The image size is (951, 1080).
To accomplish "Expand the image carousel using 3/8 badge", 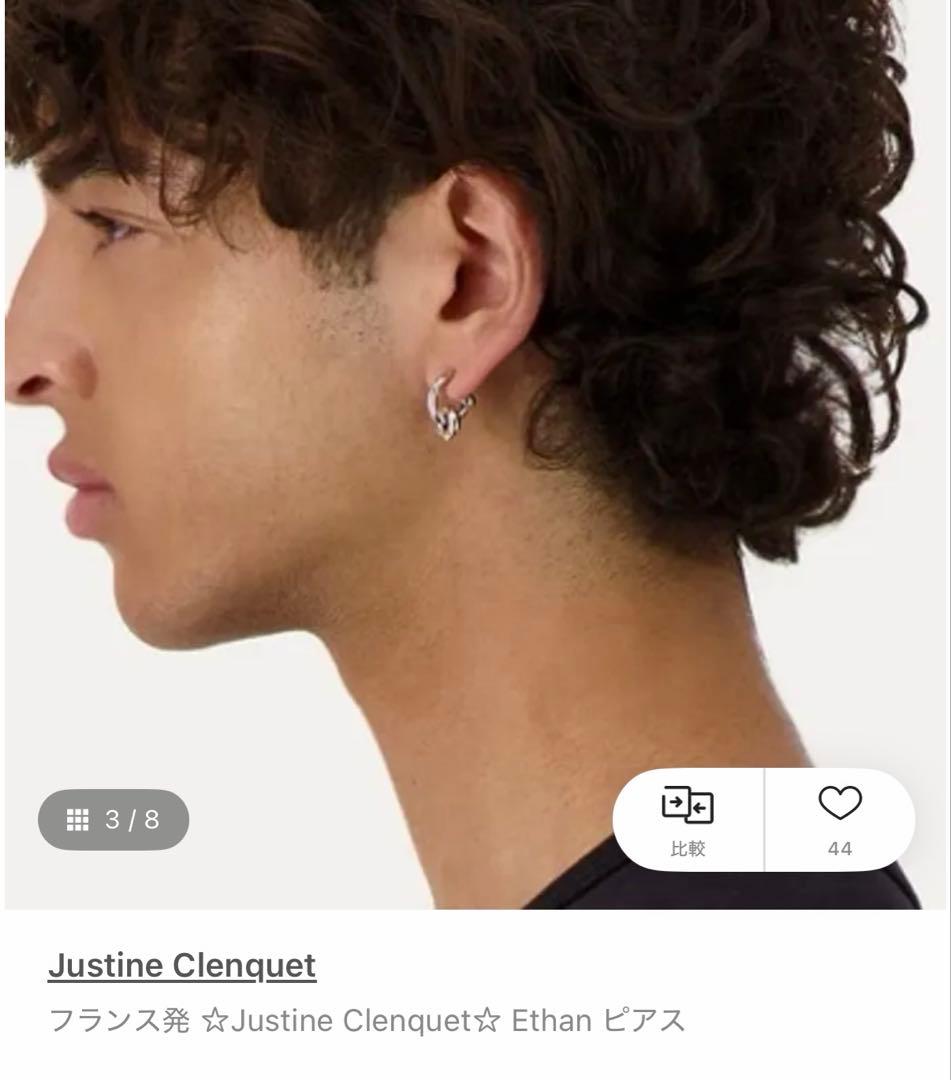I will coord(113,819).
